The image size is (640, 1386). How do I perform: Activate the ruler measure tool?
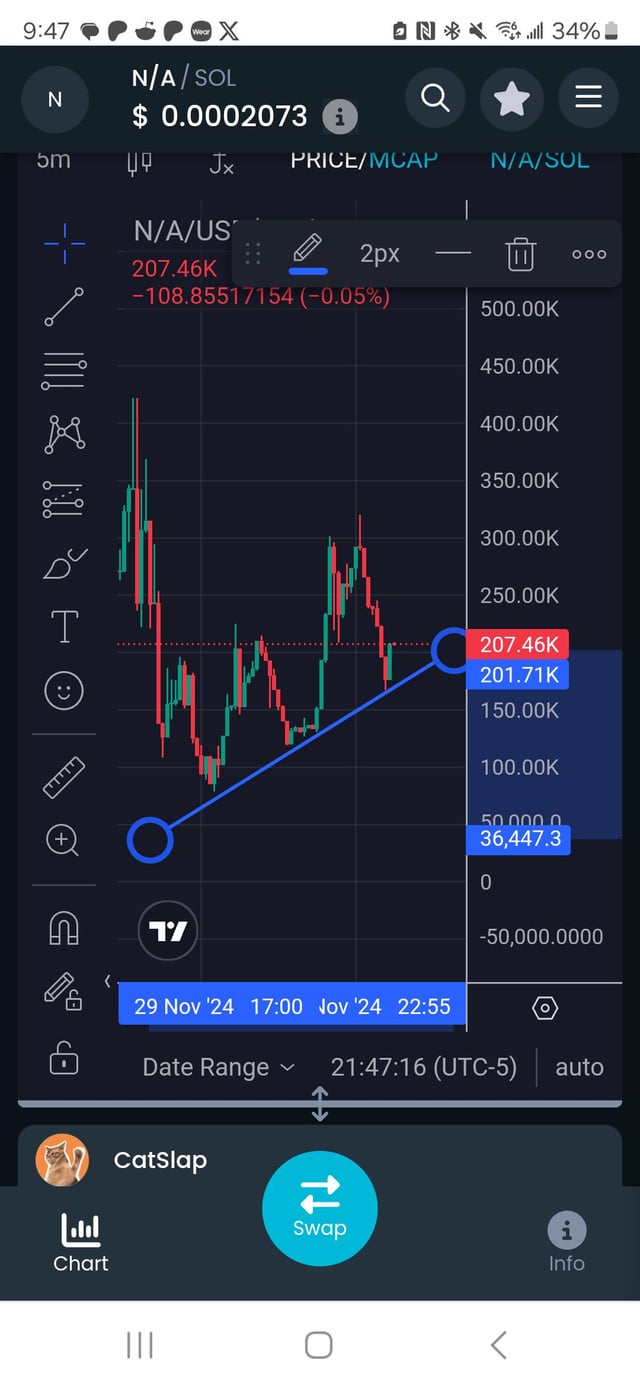(65, 777)
